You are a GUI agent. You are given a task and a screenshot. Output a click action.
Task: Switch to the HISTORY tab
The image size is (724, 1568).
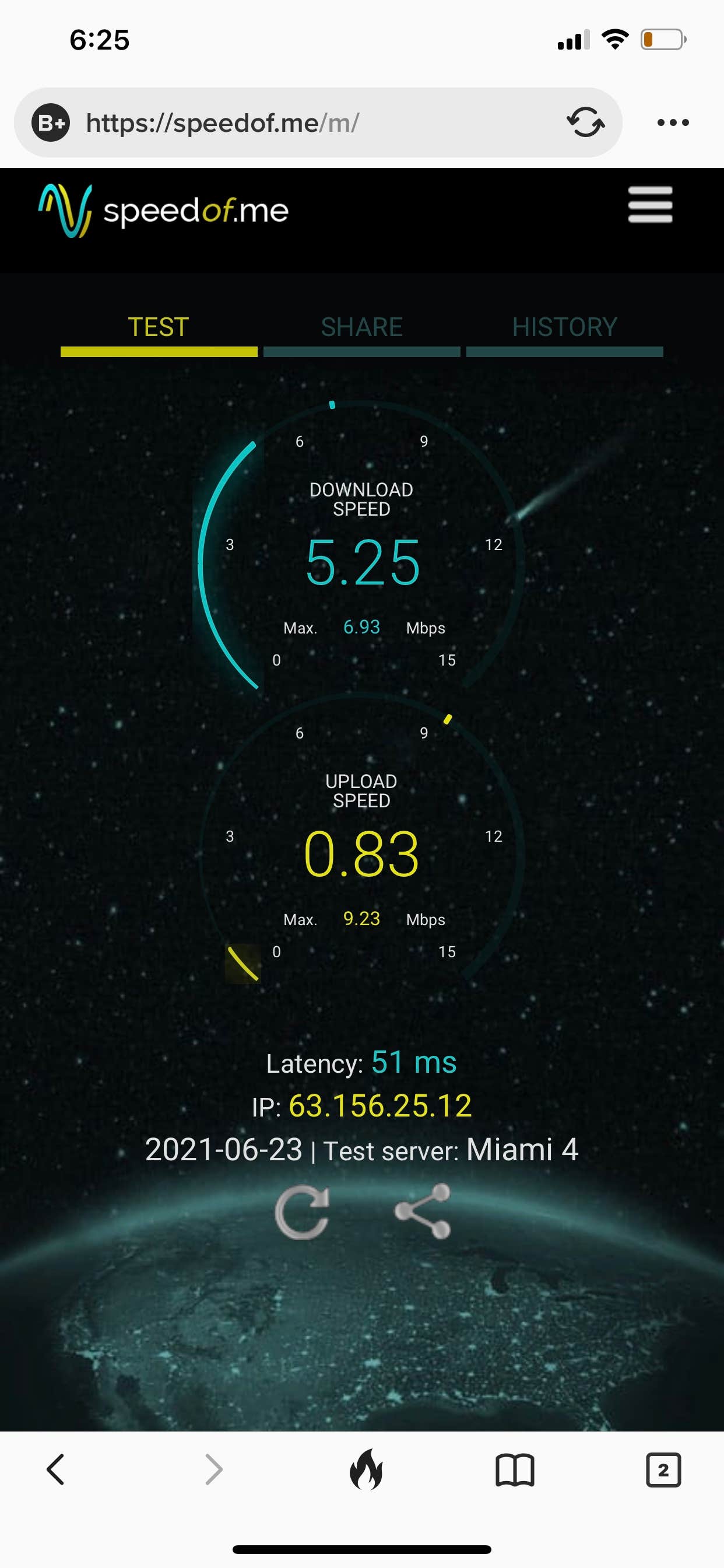(564, 327)
